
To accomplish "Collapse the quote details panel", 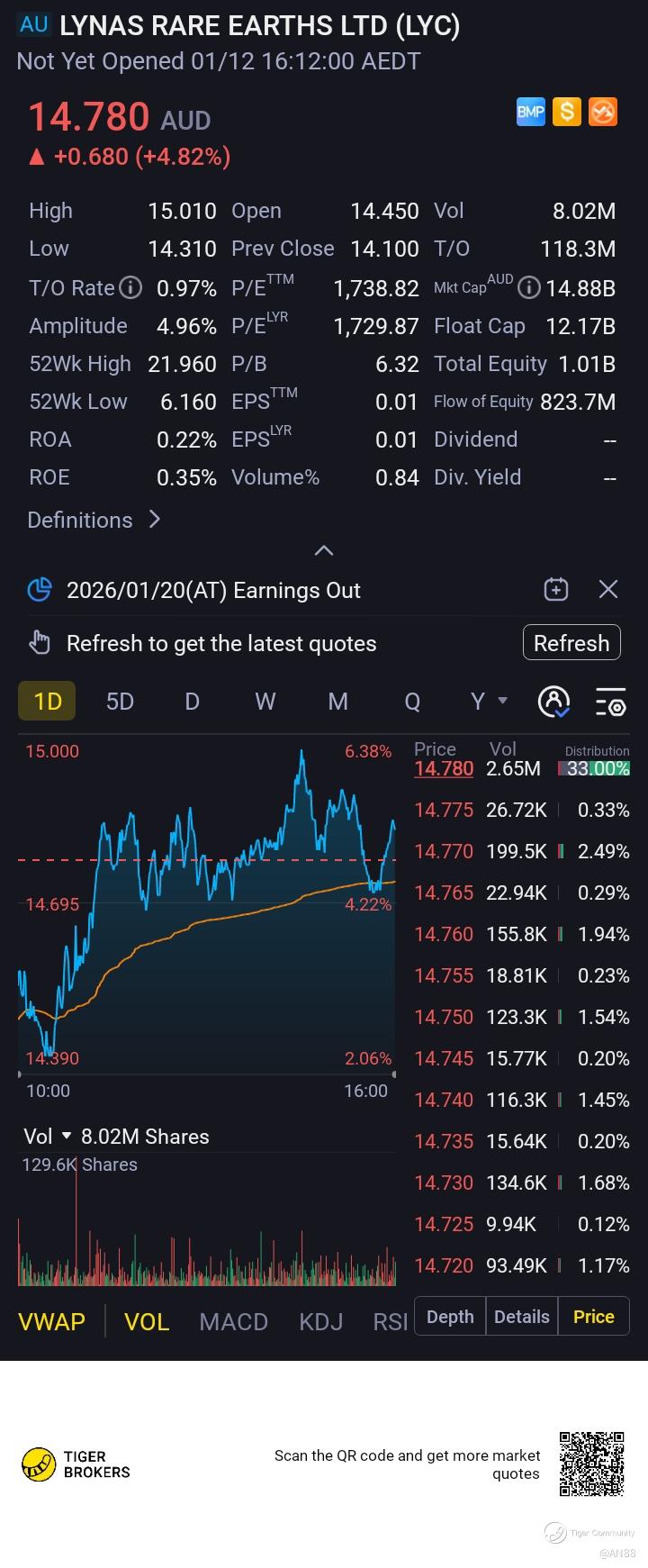I will click(324, 550).
